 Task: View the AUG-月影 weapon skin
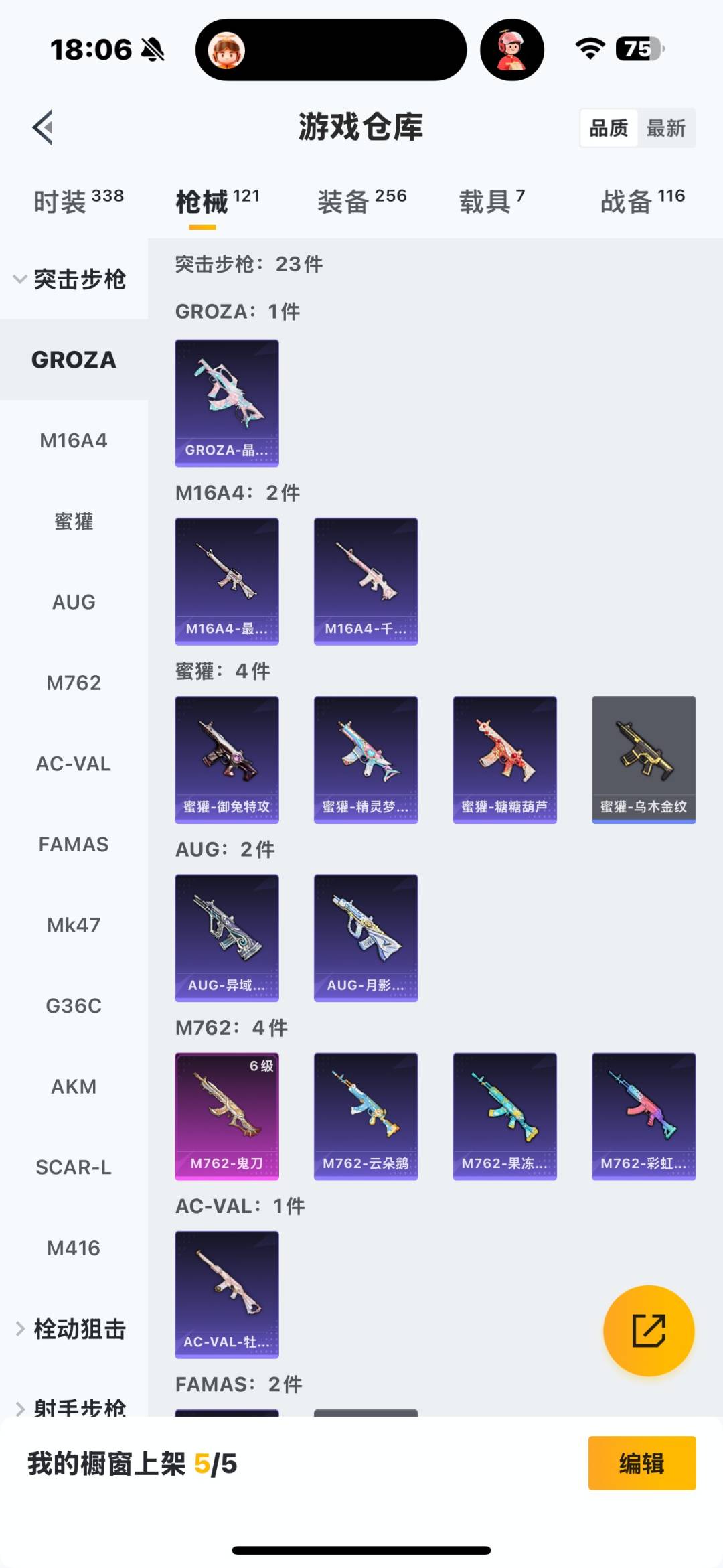366,938
